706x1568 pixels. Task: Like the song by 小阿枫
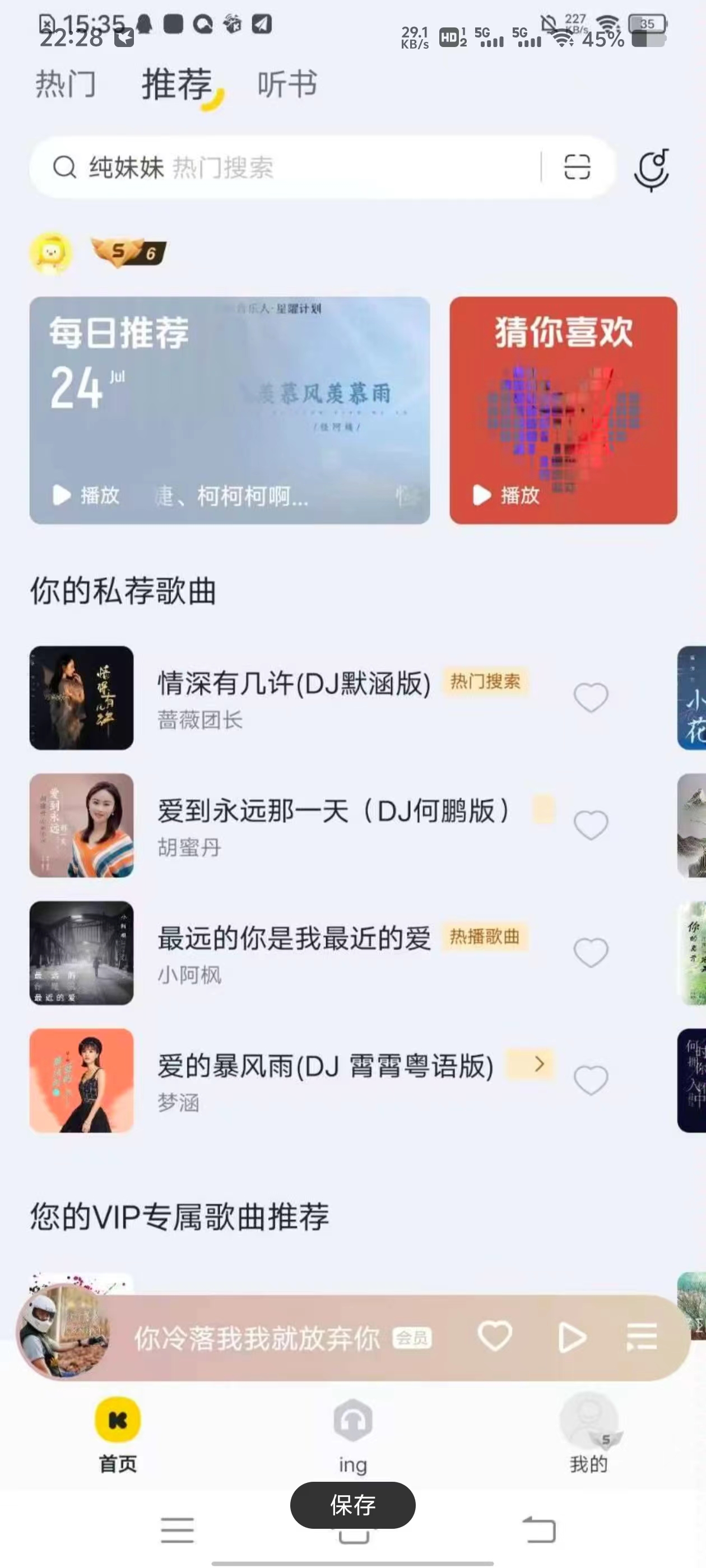590,953
